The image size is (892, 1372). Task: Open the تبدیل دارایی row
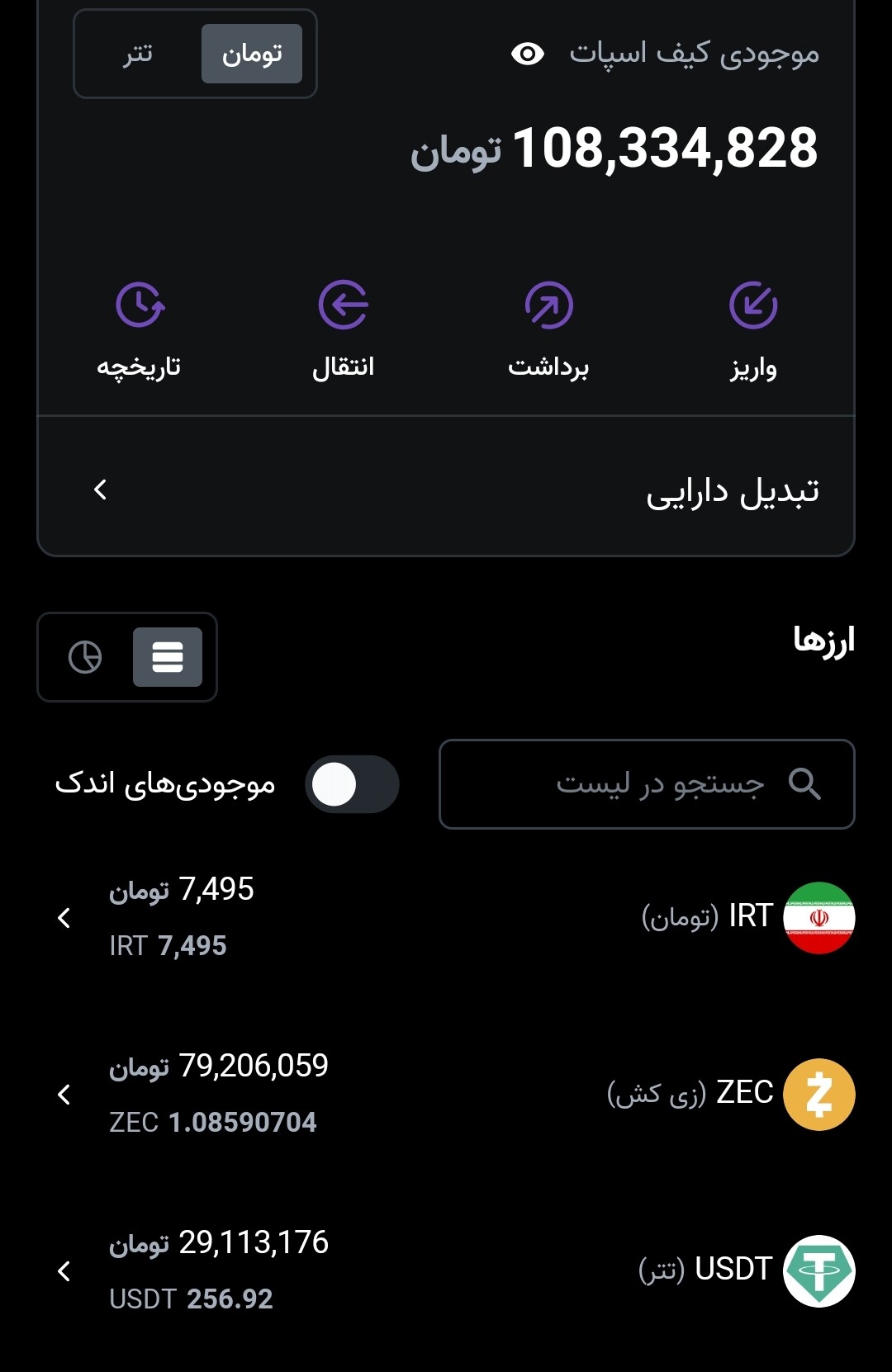coord(446,490)
